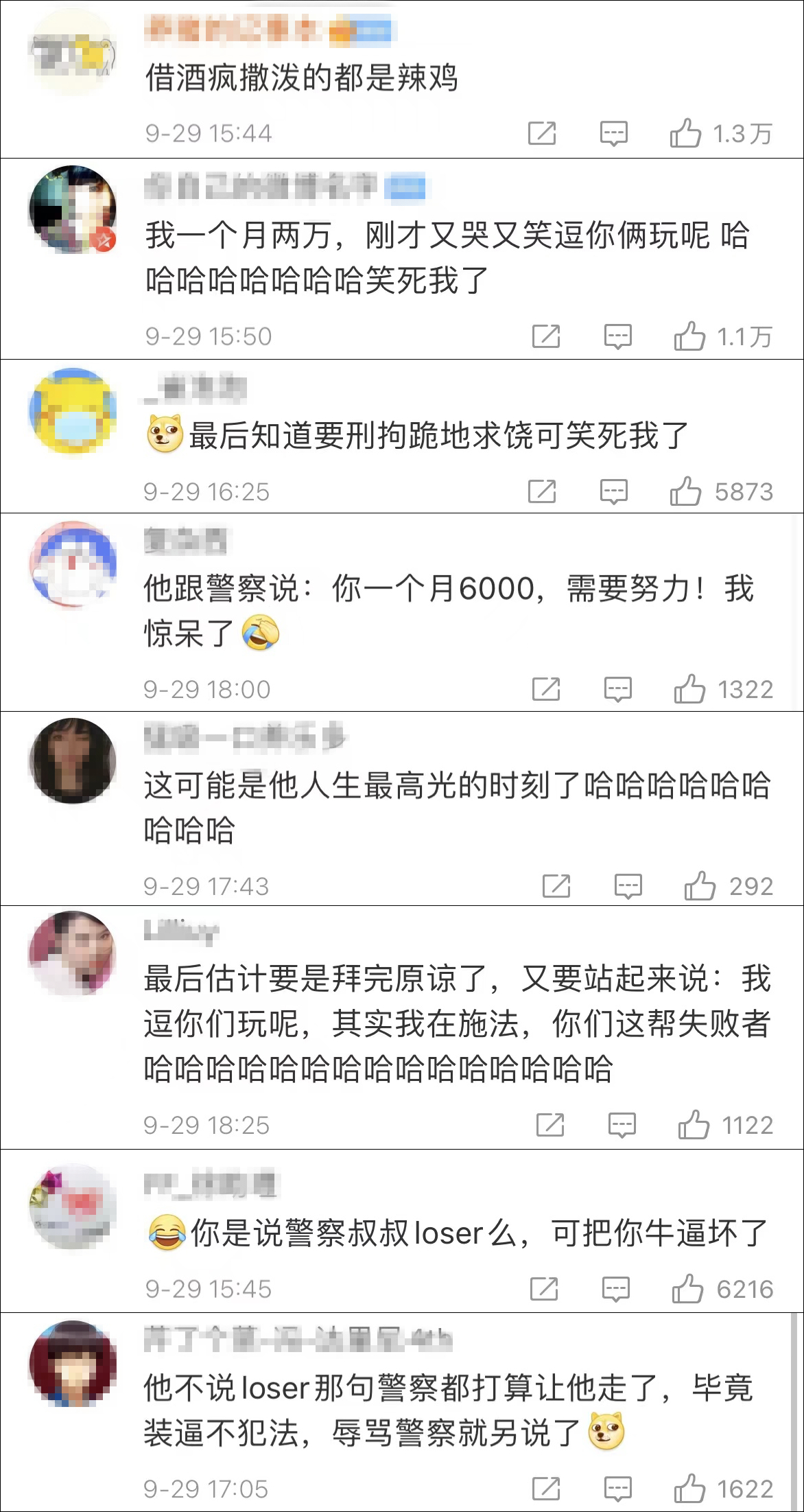Reply to the '装逼不犯法' comment
Viewport: 804px width, 1512px height.
click(617, 1489)
